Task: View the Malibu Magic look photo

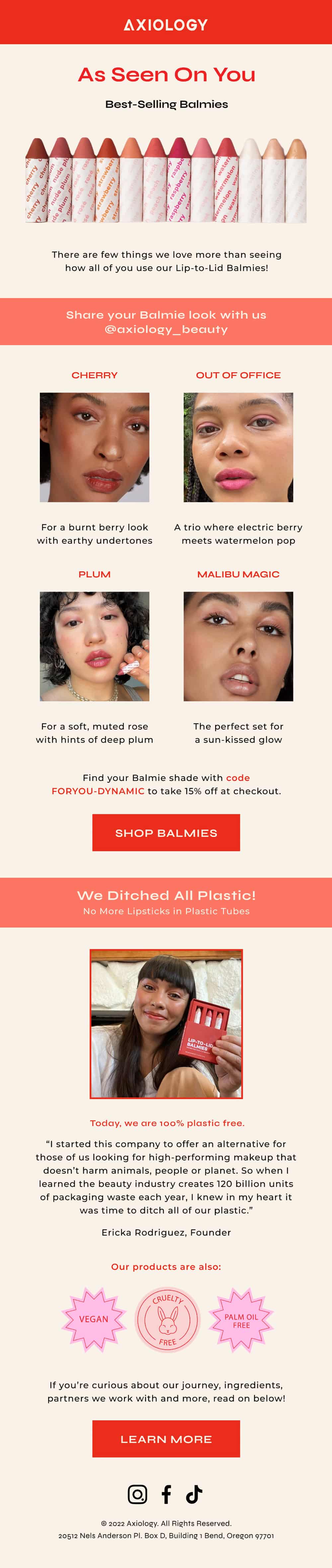Action: point(238,646)
